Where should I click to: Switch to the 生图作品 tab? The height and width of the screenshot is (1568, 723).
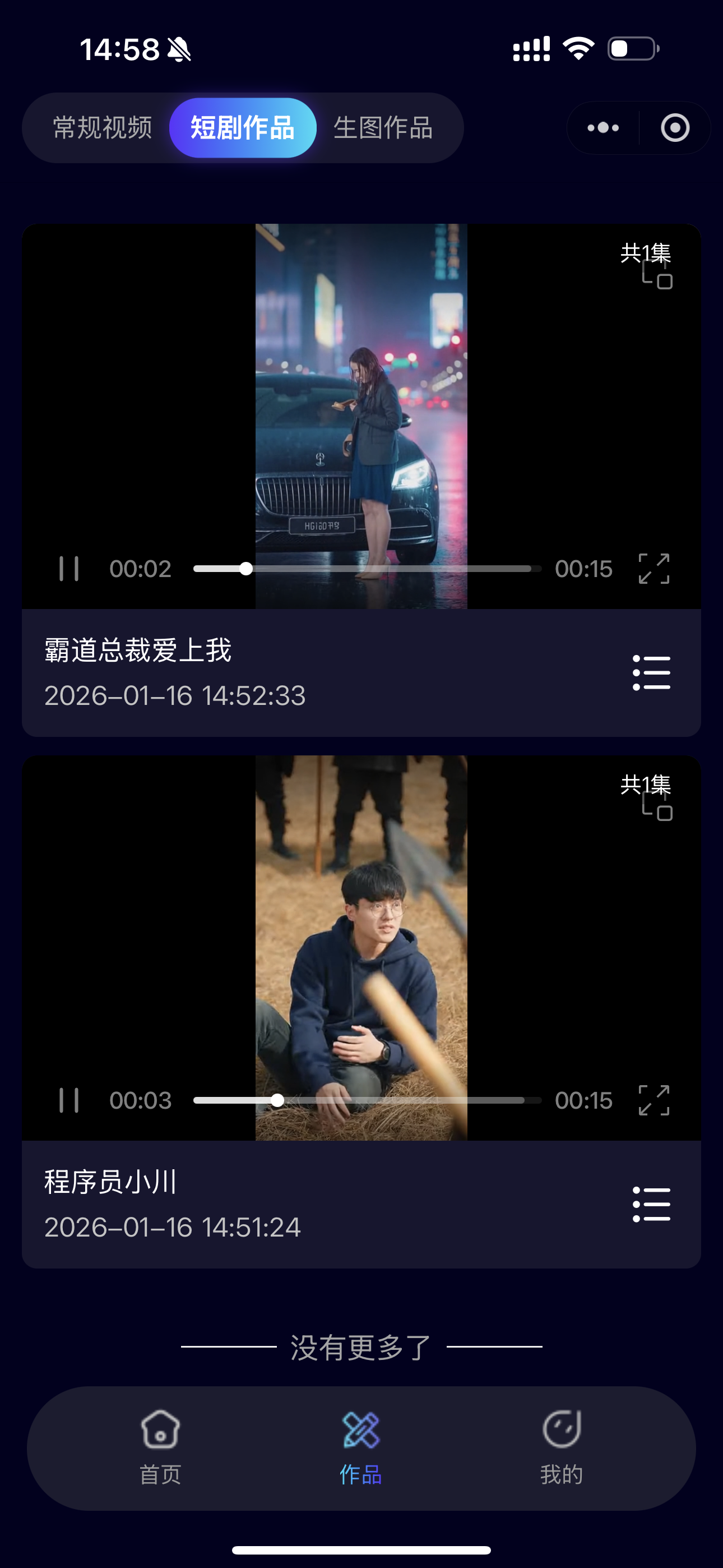(383, 127)
